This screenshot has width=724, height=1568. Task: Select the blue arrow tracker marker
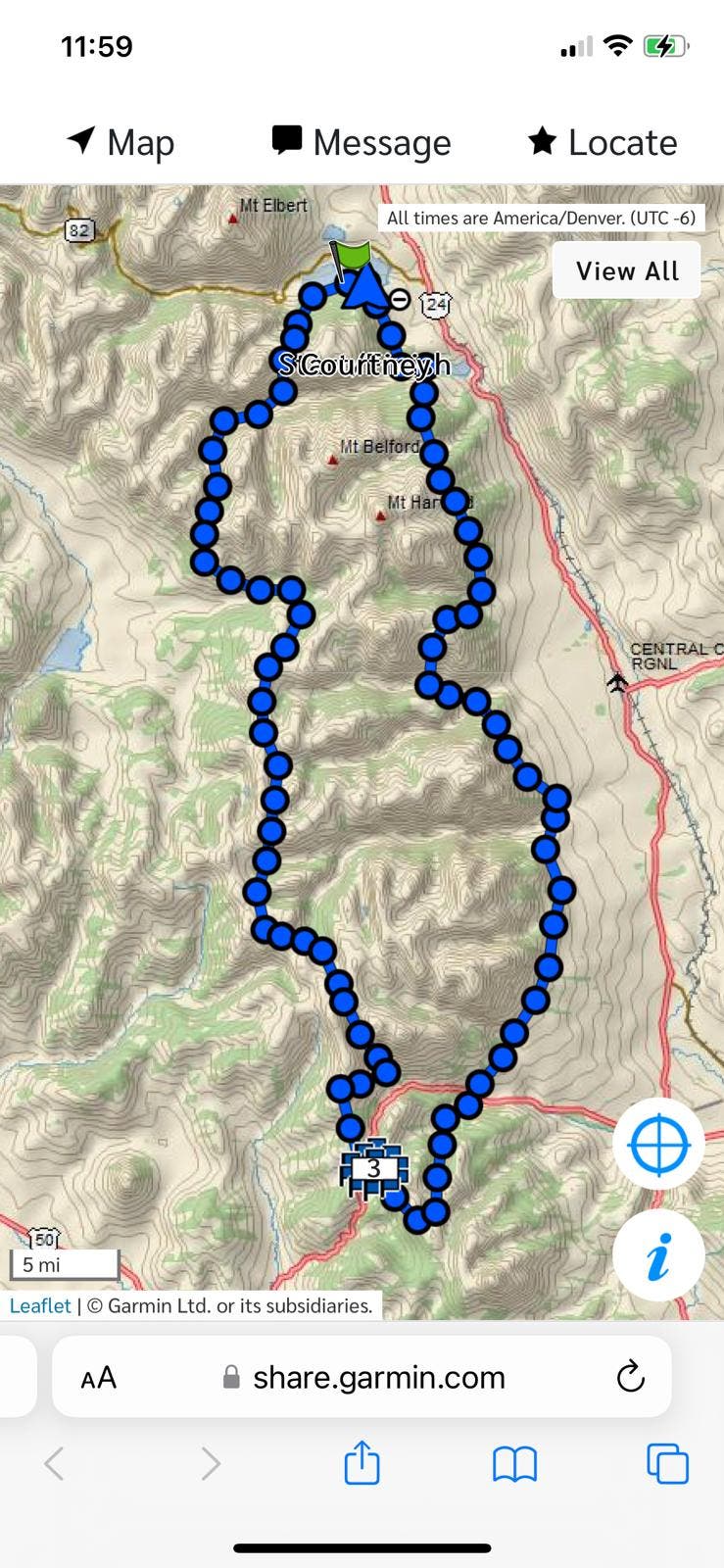[x=365, y=287]
